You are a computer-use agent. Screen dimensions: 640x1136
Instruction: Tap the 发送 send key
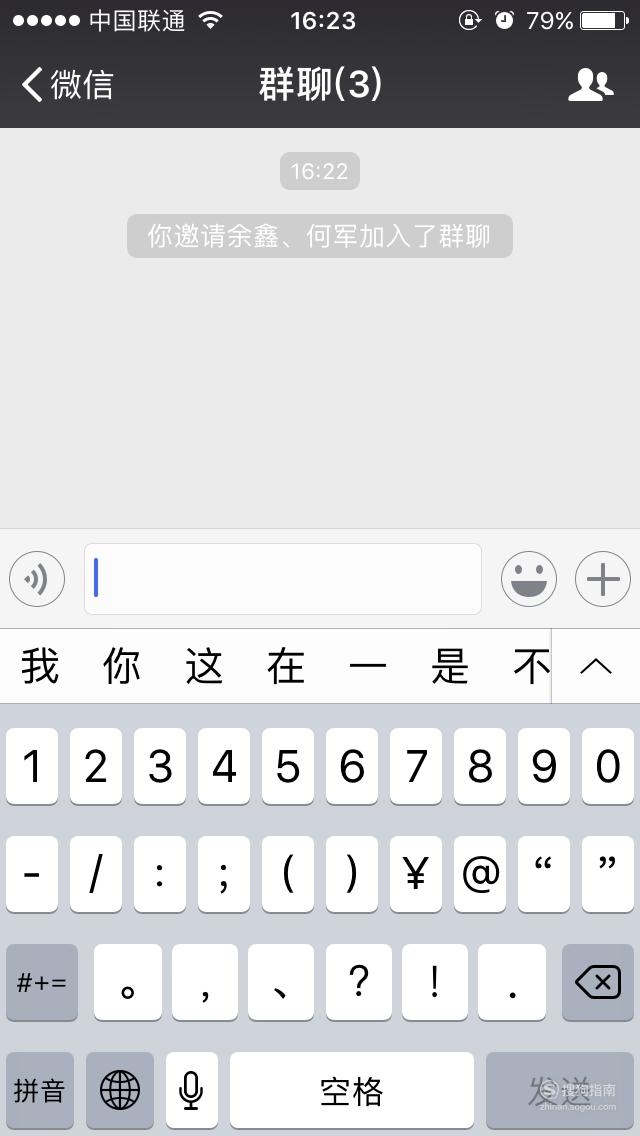(560, 1090)
